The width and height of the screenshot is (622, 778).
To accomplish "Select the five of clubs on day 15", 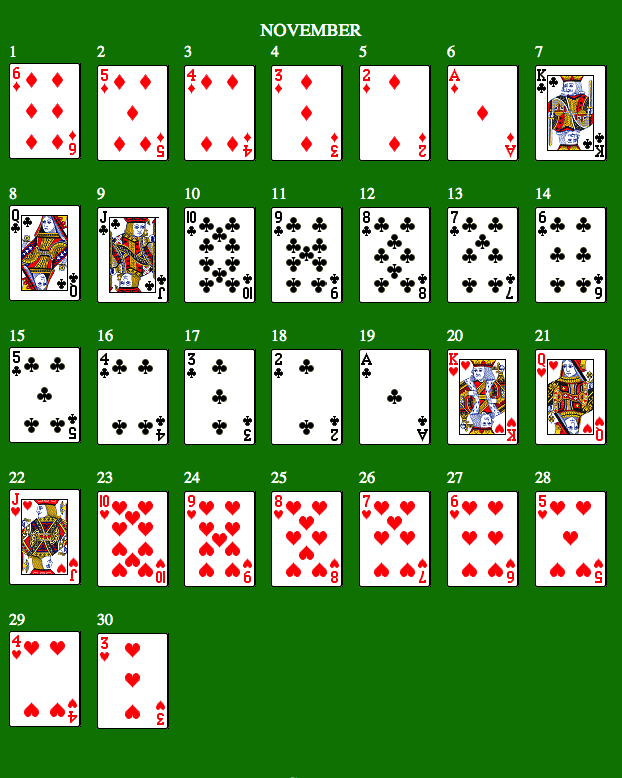I will pyautogui.click(x=44, y=396).
